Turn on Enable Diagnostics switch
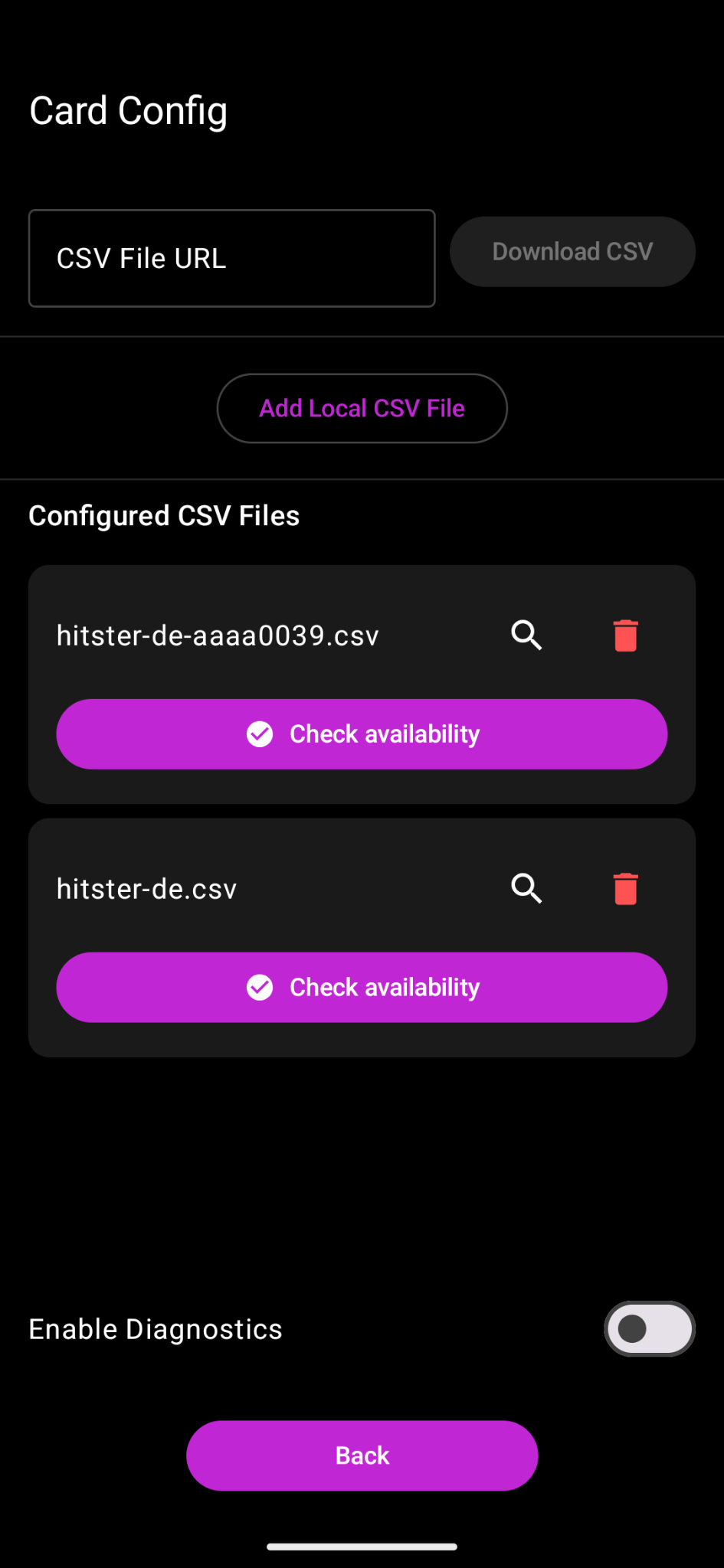Image resolution: width=724 pixels, height=1568 pixels. (649, 1329)
